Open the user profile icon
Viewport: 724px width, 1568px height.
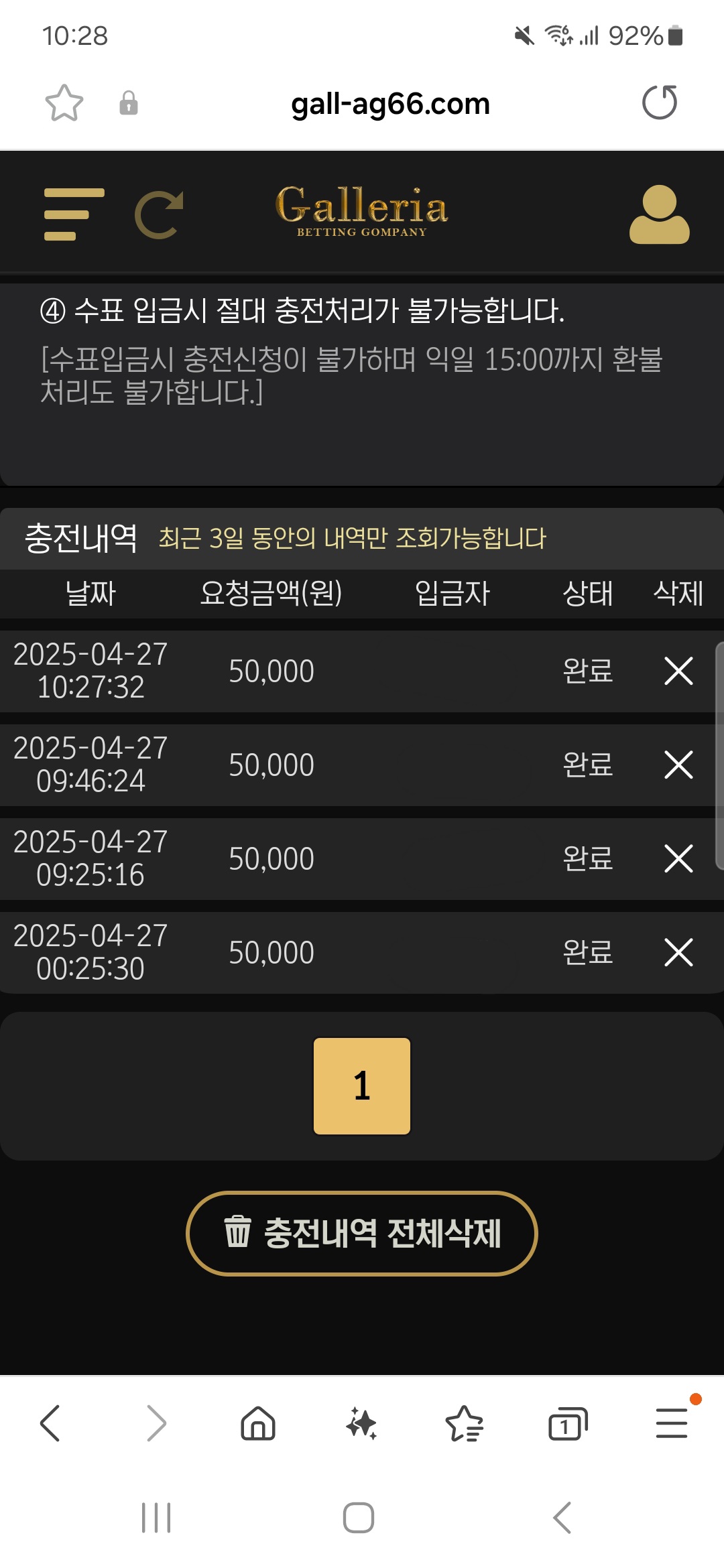click(x=659, y=214)
